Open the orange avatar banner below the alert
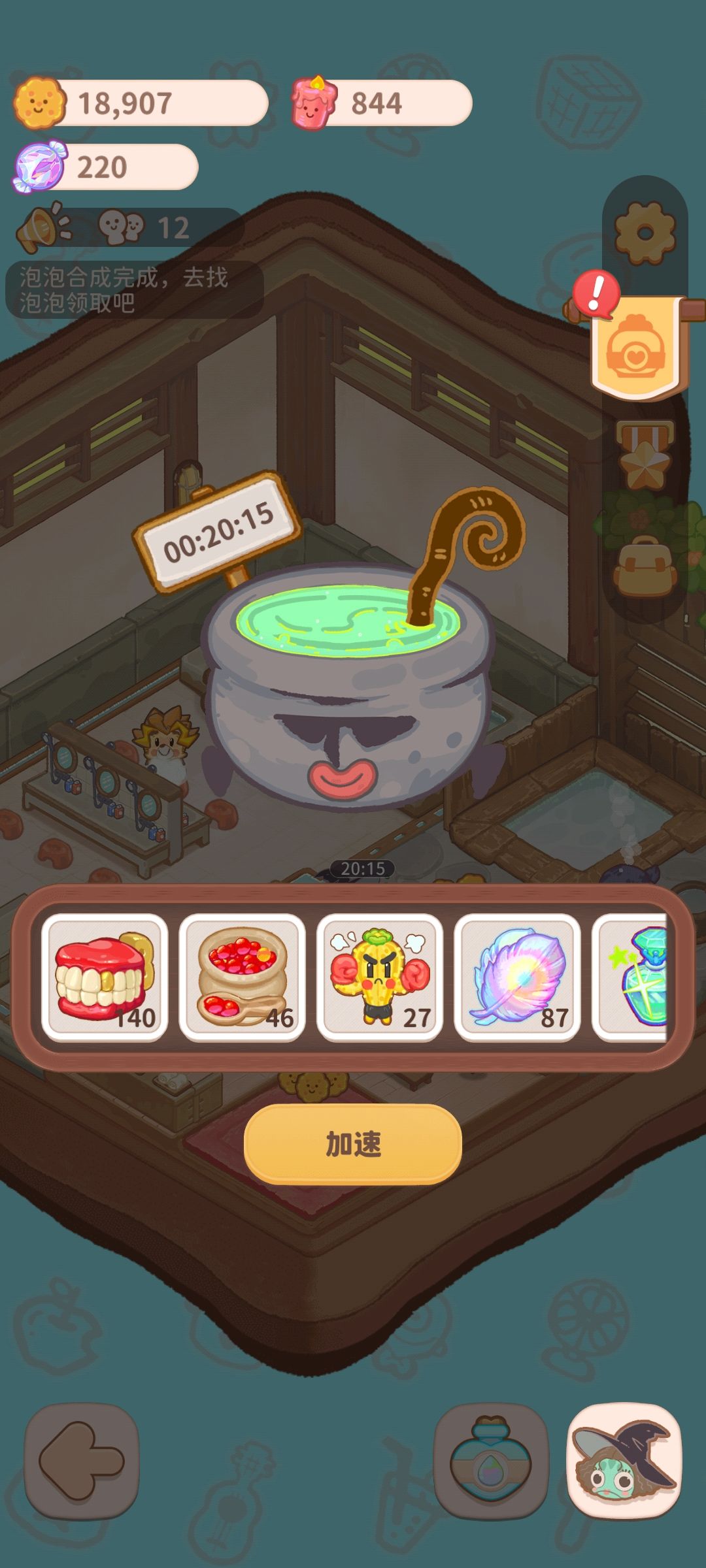The image size is (706, 1568). (636, 346)
